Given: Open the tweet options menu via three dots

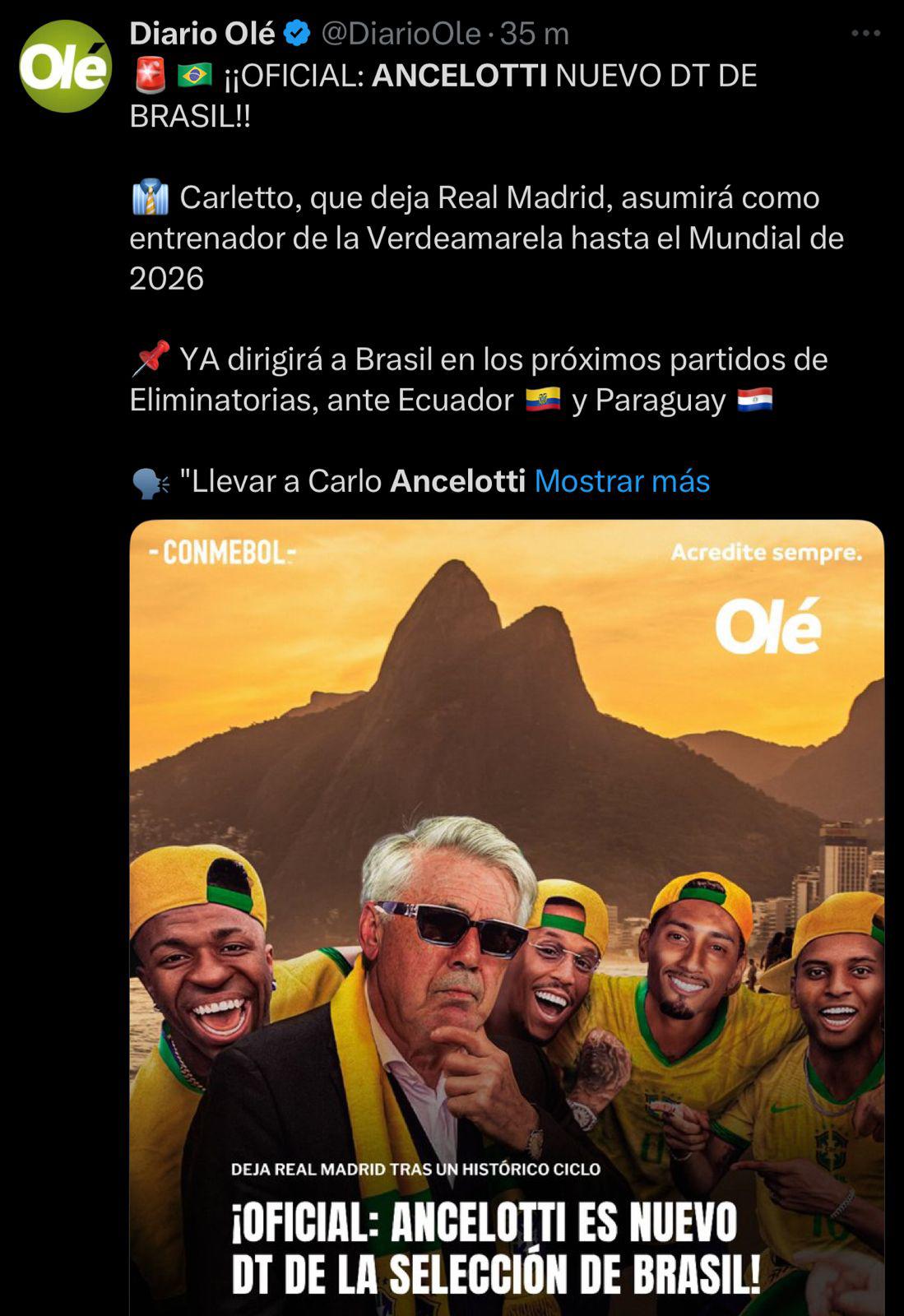Looking at the screenshot, I should [868, 31].
